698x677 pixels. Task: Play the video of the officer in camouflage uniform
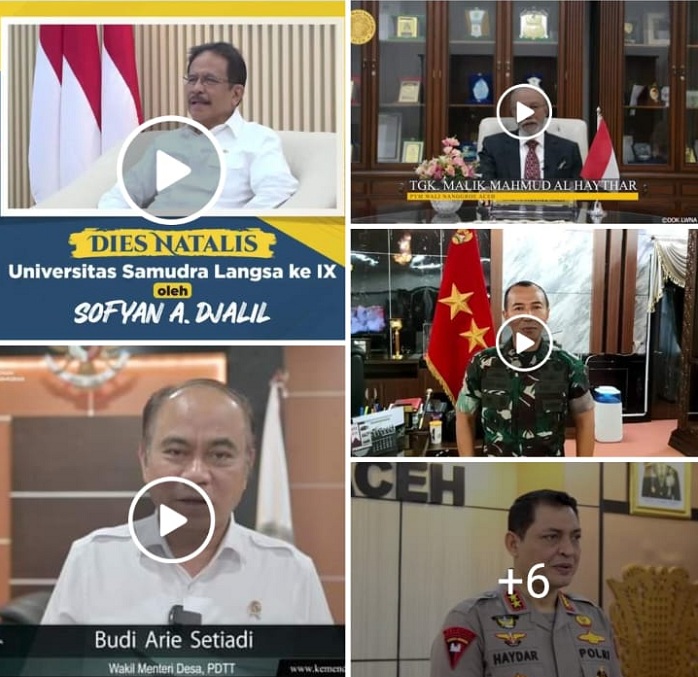(x=523, y=343)
